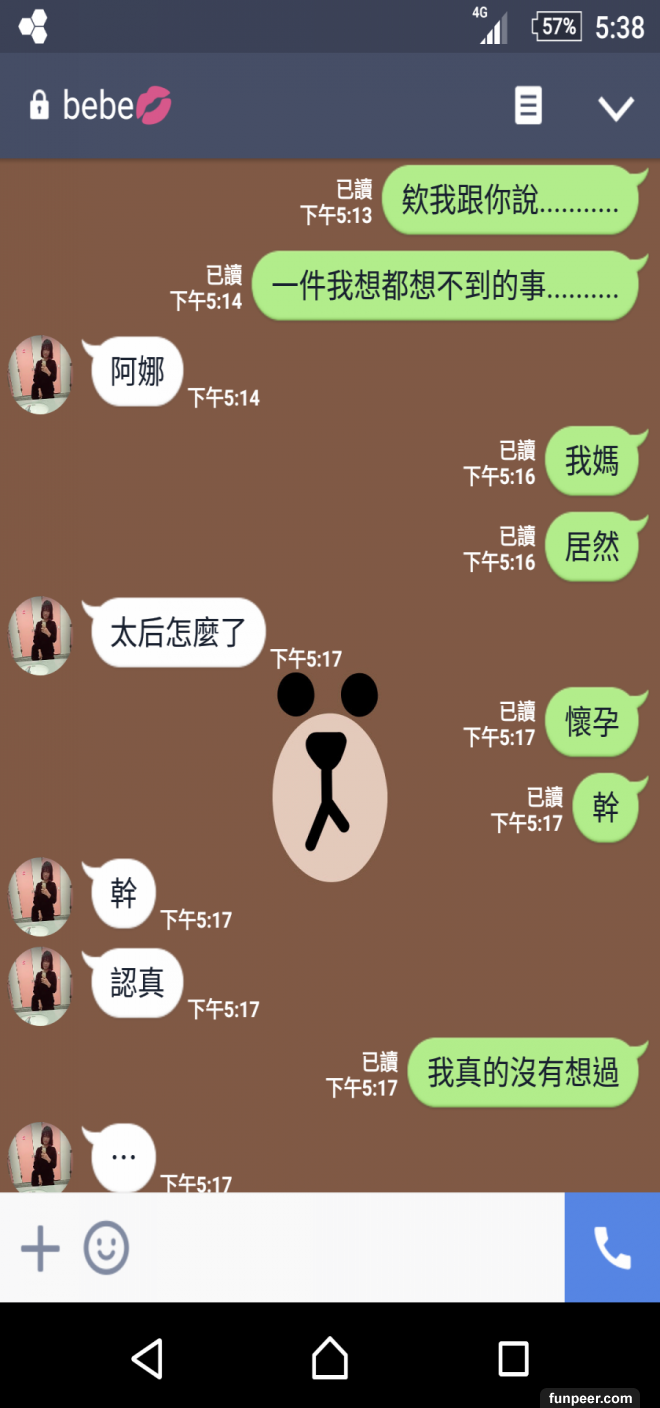
Task: Start a voice call with bebe
Action: pyautogui.click(x=612, y=1248)
